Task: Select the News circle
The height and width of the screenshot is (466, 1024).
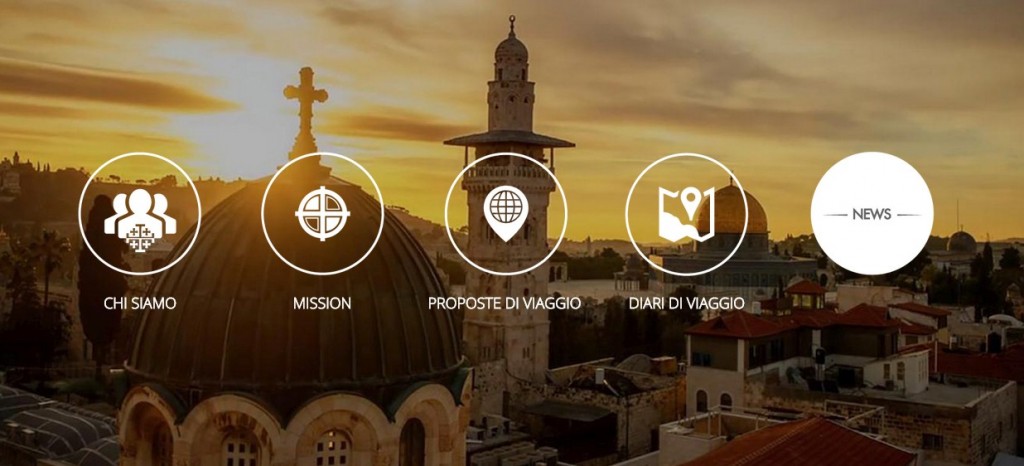Action: (x=871, y=213)
